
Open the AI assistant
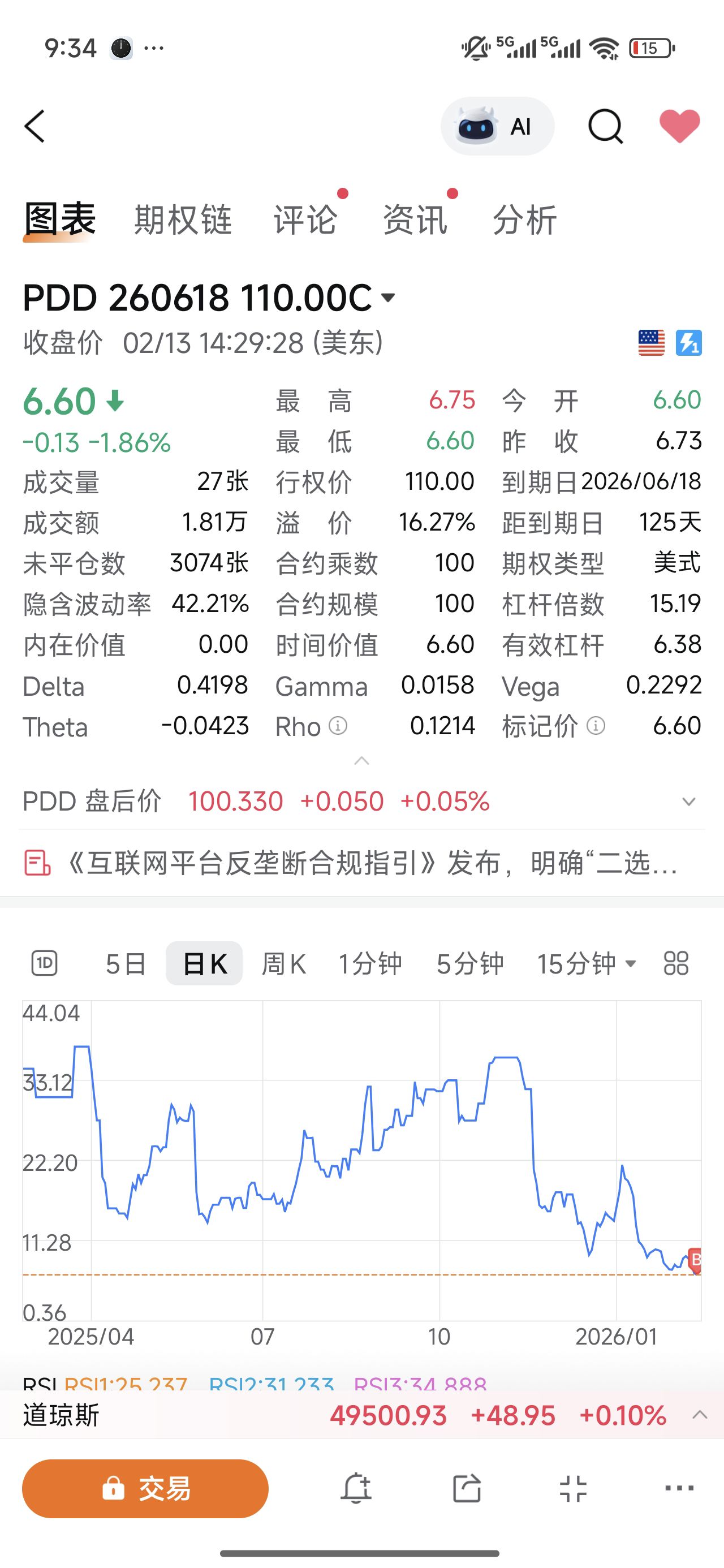click(x=497, y=127)
